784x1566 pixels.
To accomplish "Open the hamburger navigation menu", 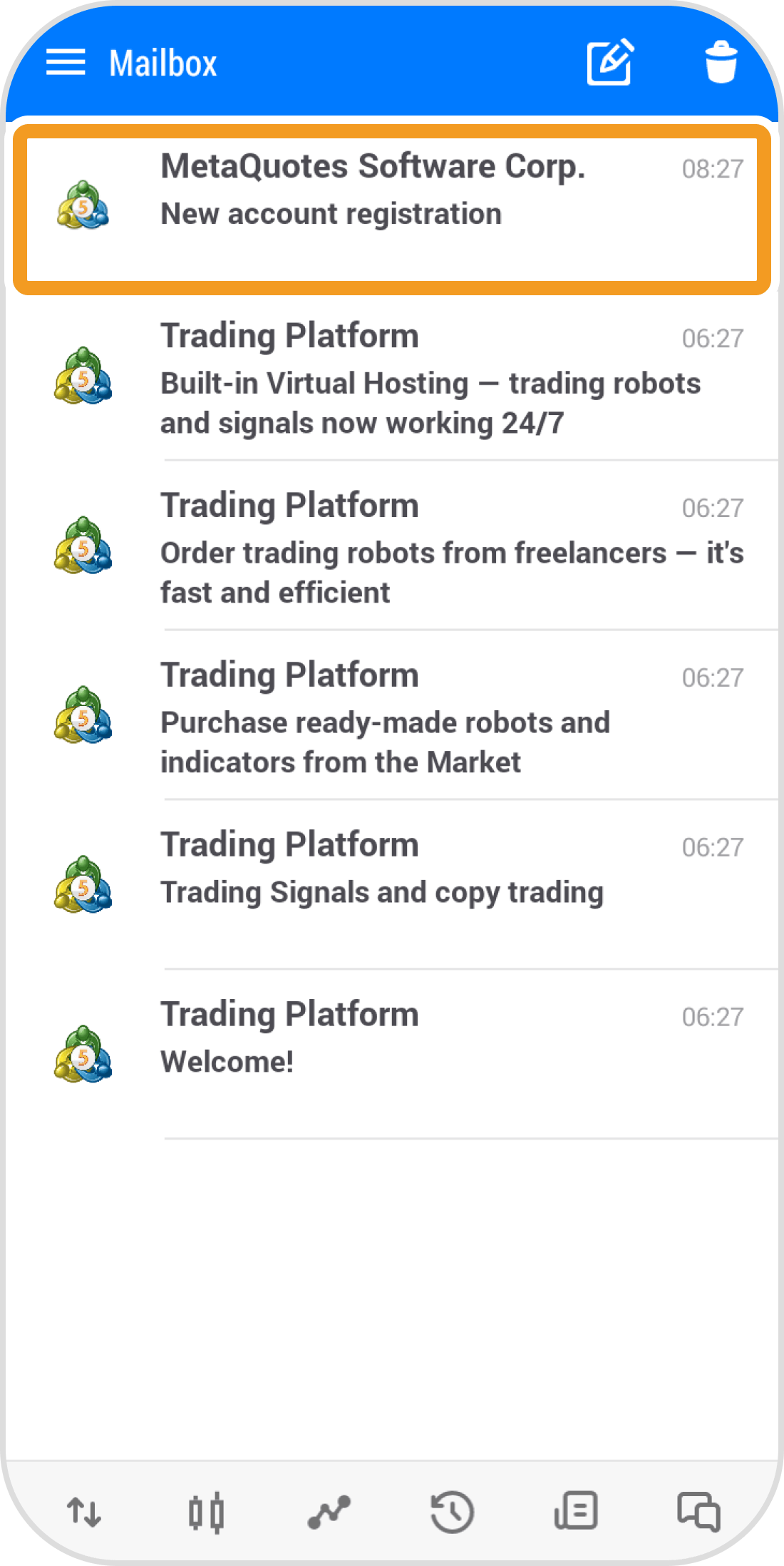I will click(66, 63).
